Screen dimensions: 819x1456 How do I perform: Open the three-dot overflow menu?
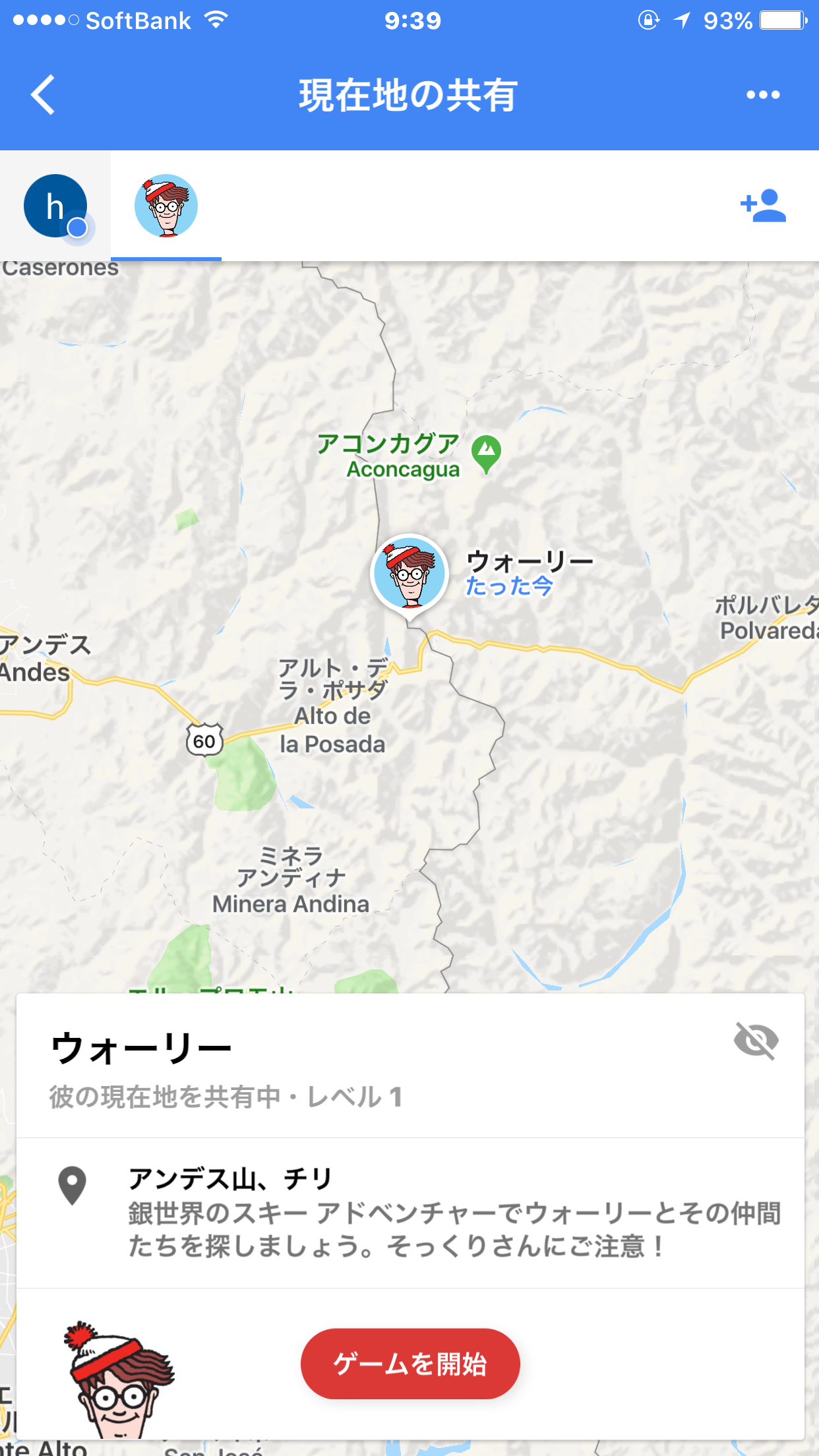point(763,95)
